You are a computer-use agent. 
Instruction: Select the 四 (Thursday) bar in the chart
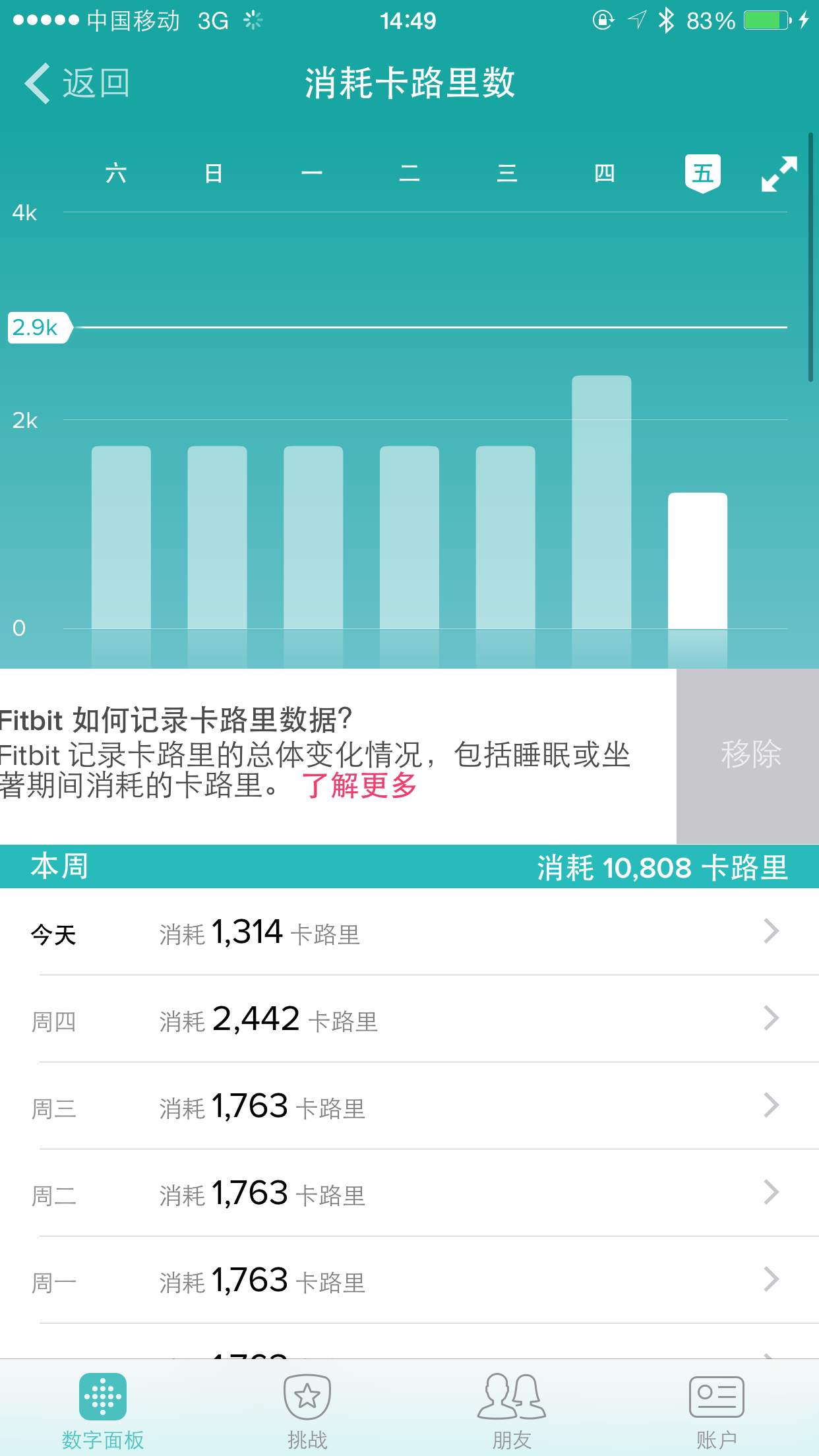[601, 501]
